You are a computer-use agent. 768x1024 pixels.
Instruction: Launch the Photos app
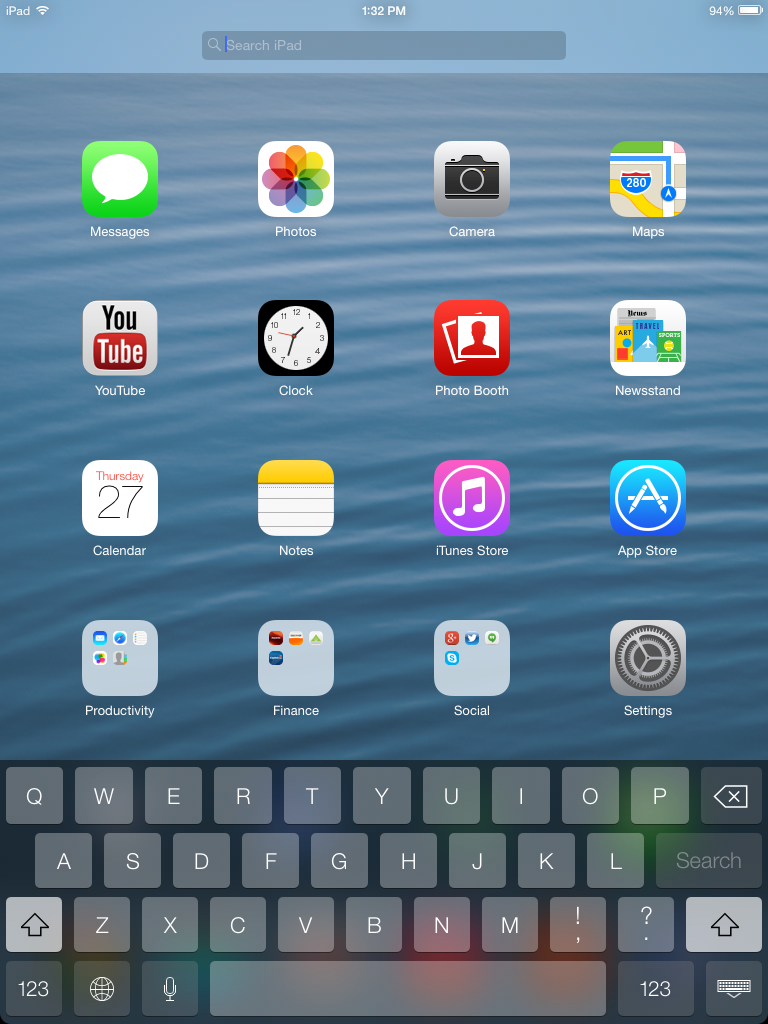point(296,179)
